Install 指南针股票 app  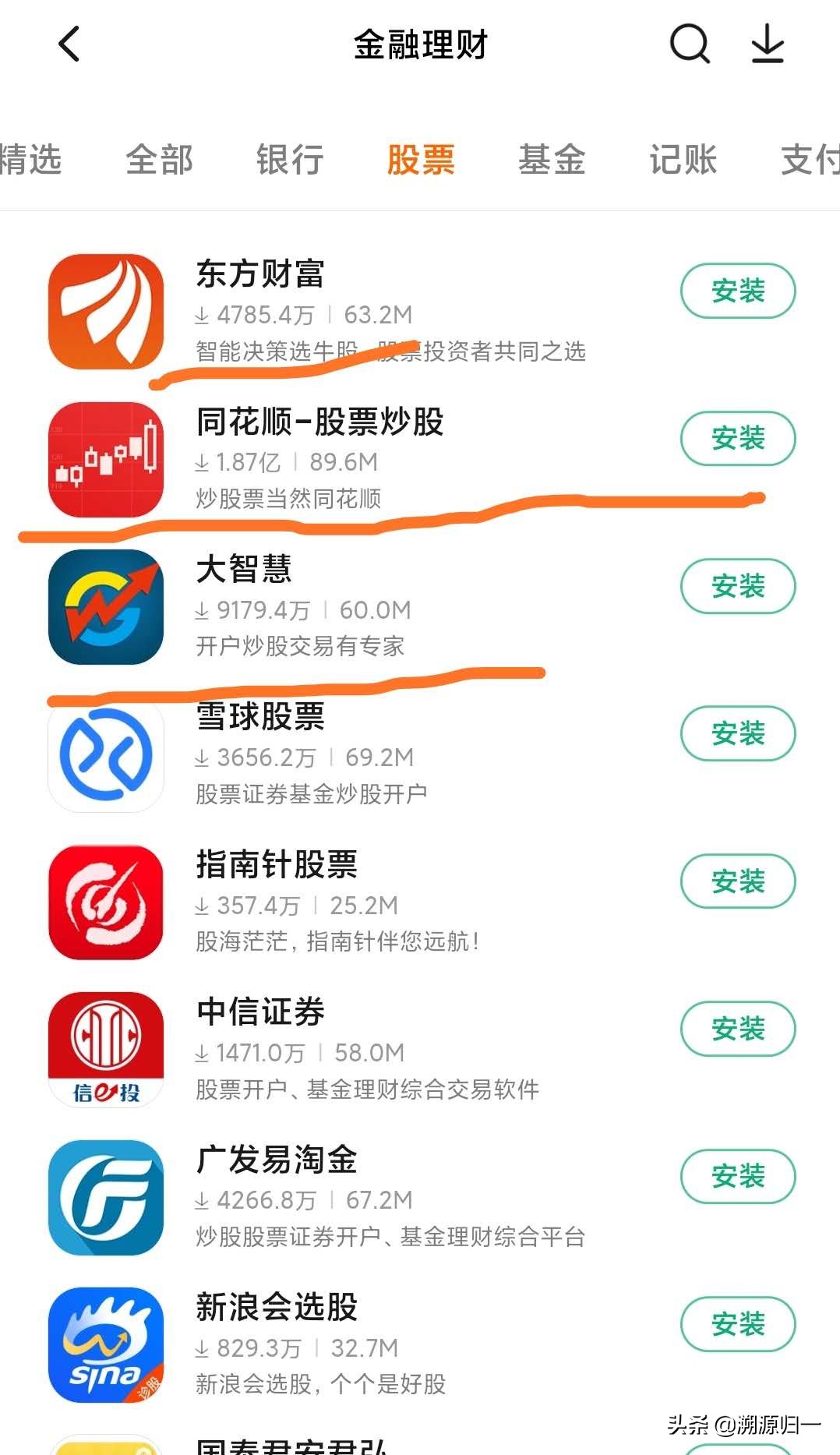[x=737, y=881]
